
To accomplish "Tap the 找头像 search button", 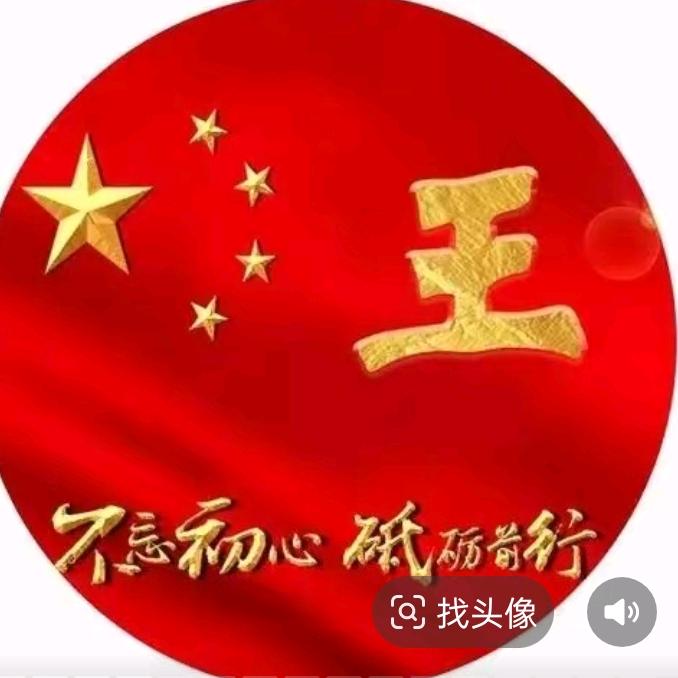I will (463, 612).
